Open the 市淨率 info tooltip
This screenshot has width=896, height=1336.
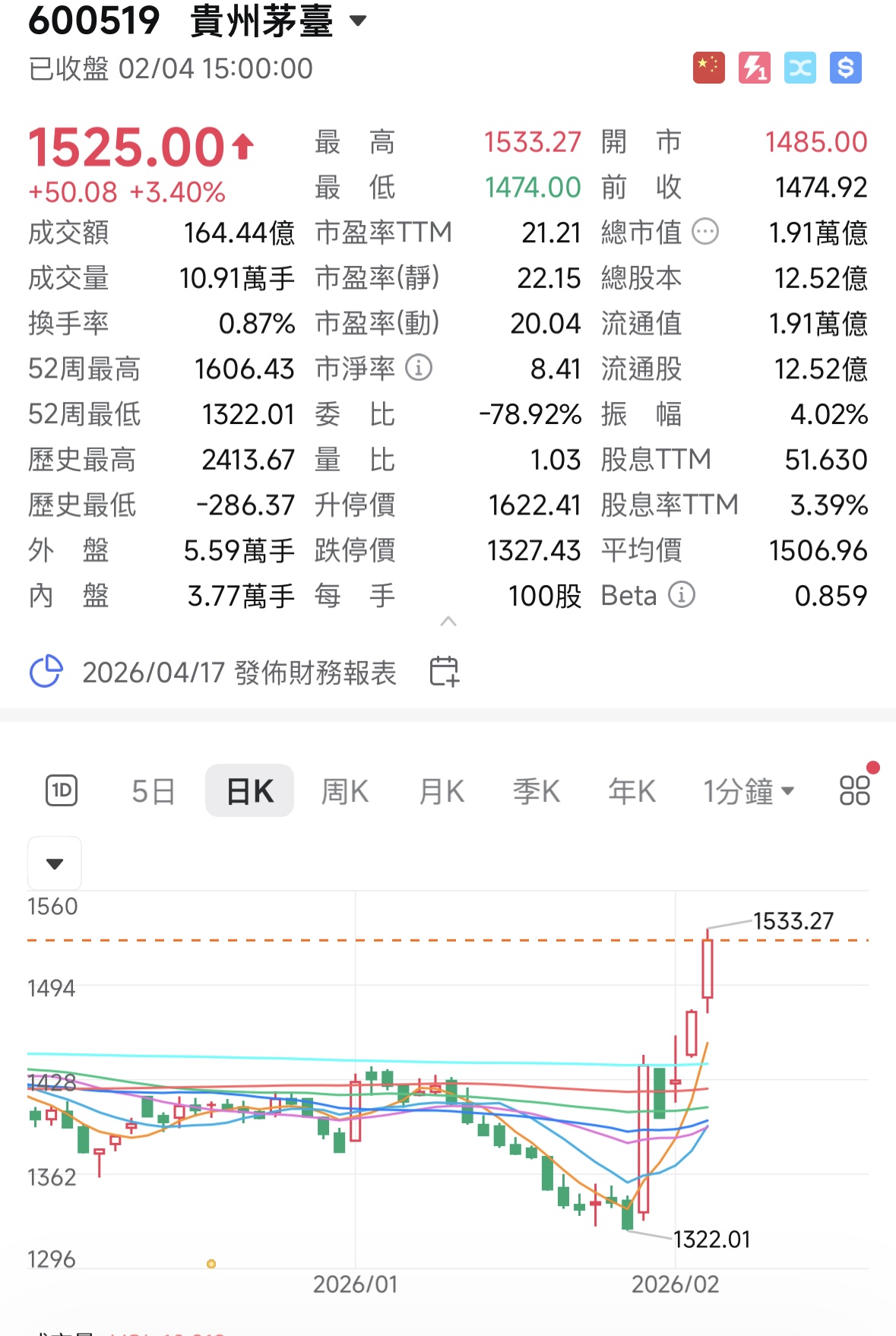[416, 369]
